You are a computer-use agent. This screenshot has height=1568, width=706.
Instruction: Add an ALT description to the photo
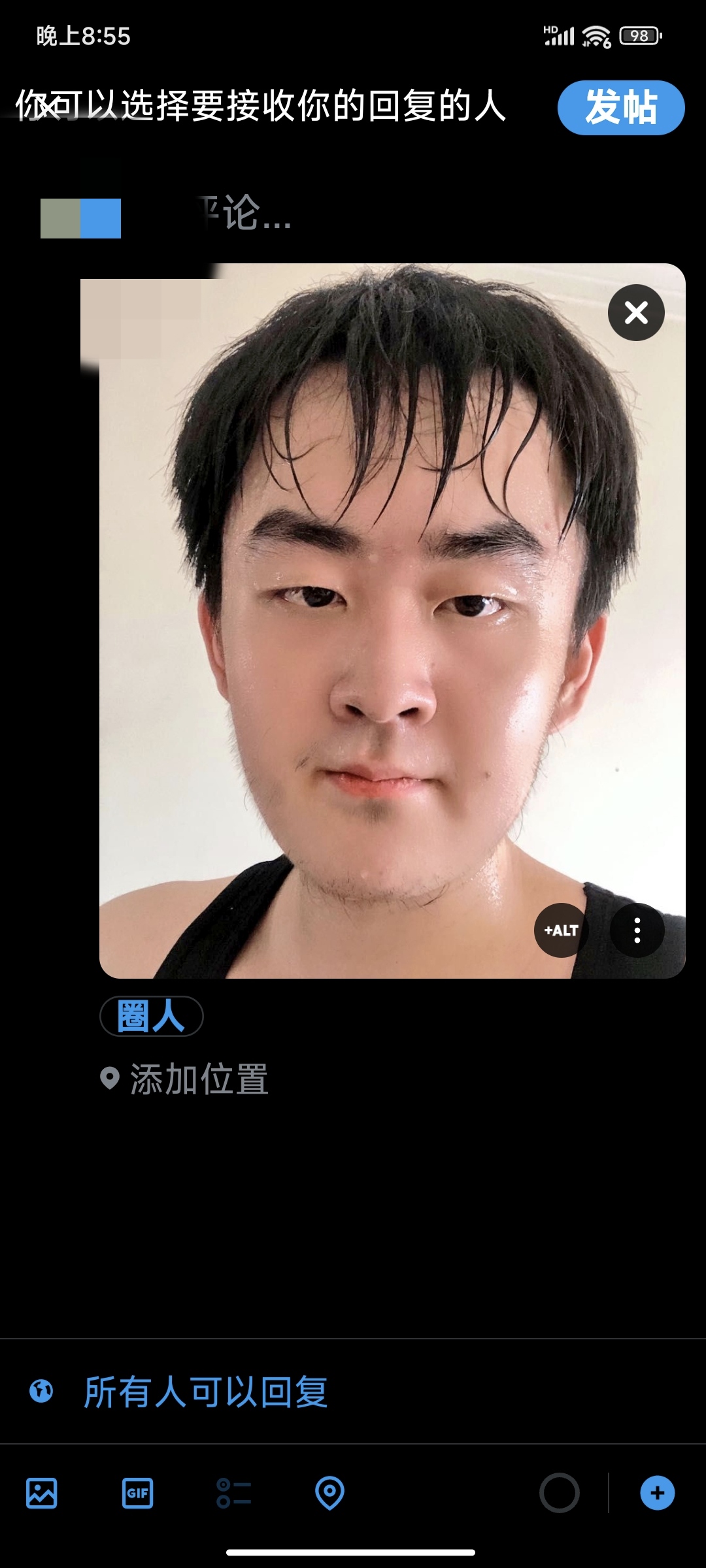561,930
